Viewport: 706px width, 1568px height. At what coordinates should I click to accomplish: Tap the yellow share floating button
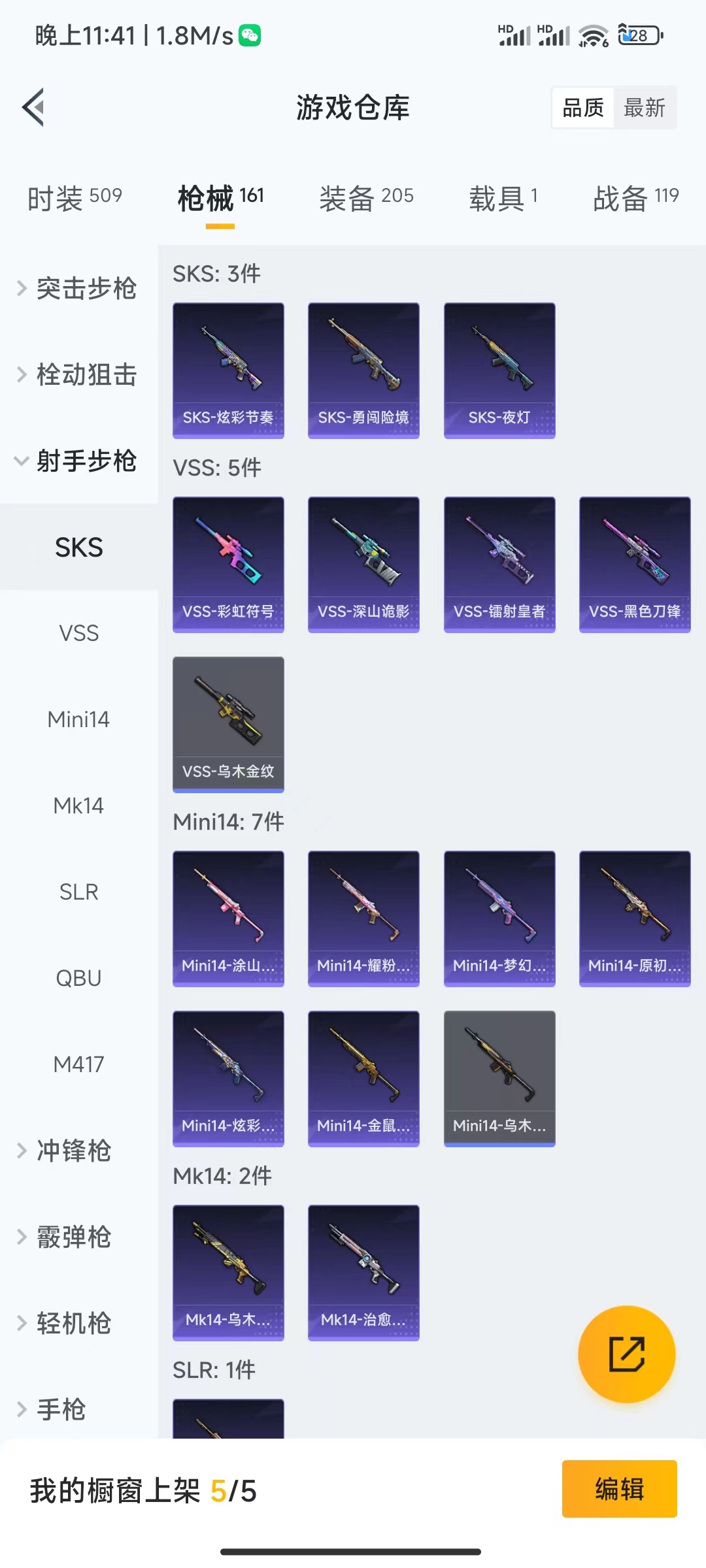coord(626,1354)
